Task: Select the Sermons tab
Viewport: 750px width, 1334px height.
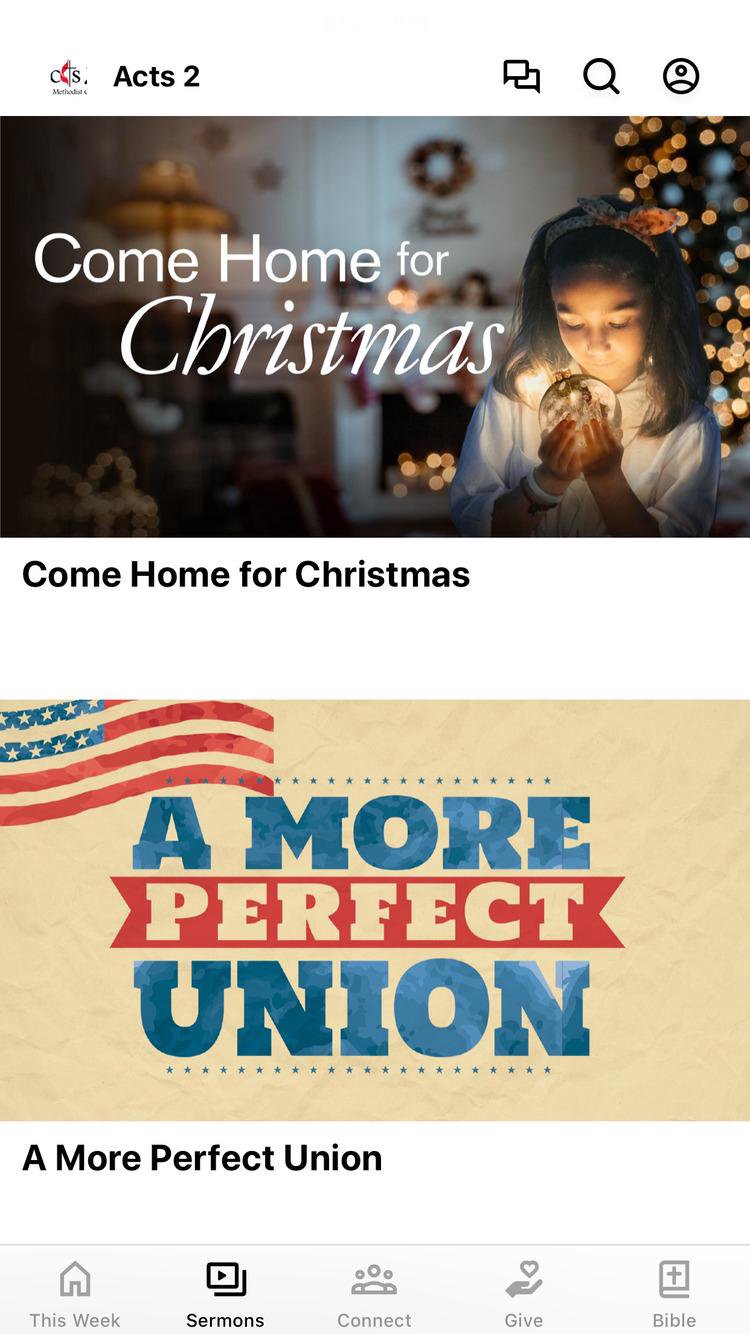Action: coord(225,1292)
